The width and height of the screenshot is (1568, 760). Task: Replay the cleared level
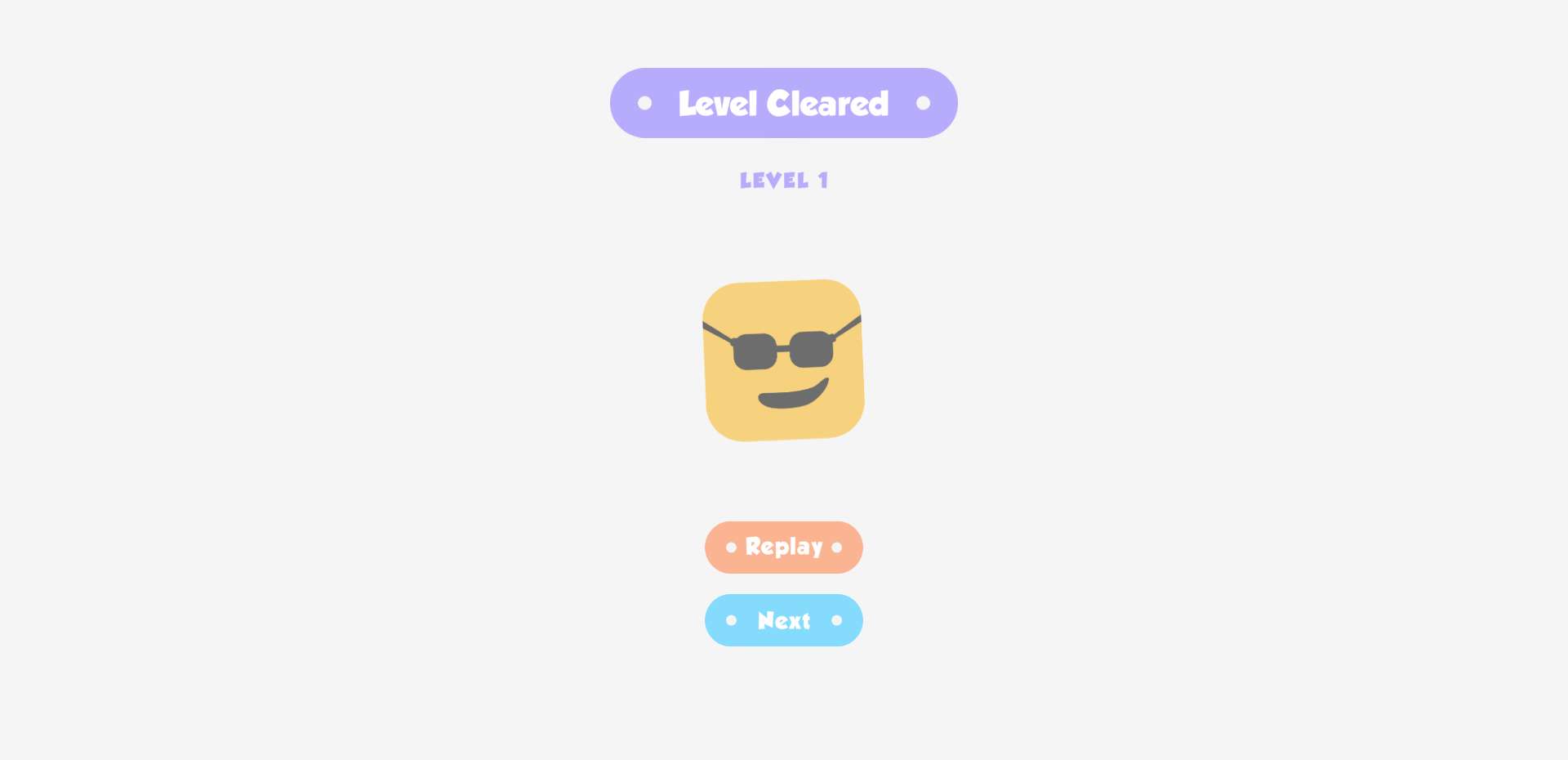(x=783, y=547)
